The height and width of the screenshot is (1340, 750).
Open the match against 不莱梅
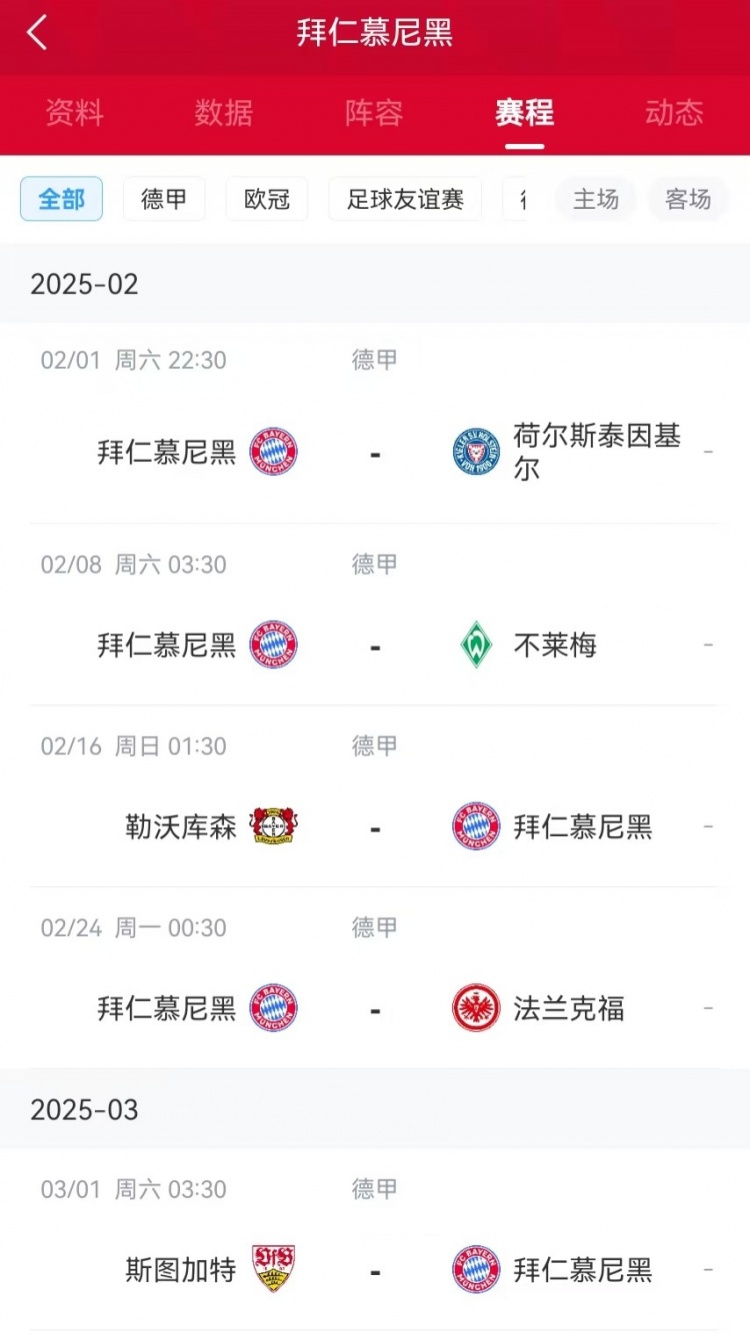tap(374, 645)
